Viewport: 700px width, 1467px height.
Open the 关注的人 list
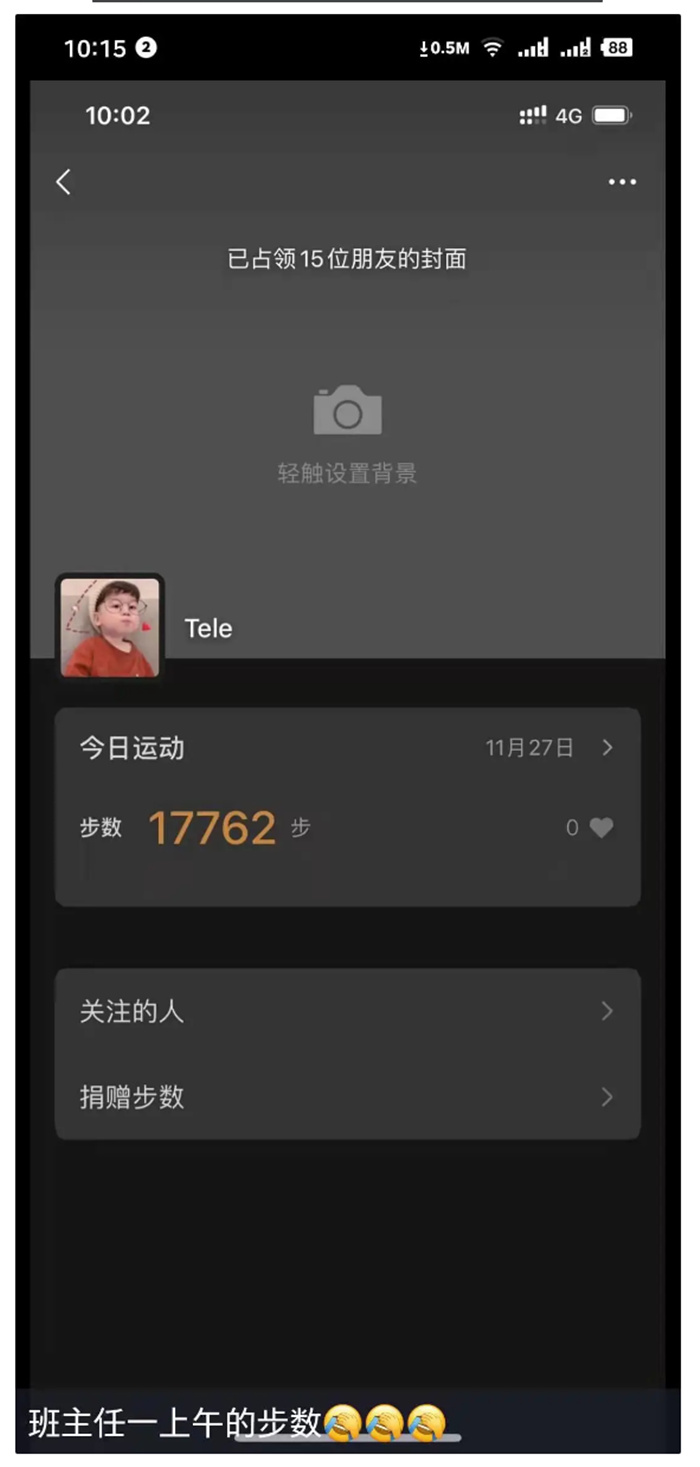(347, 1011)
